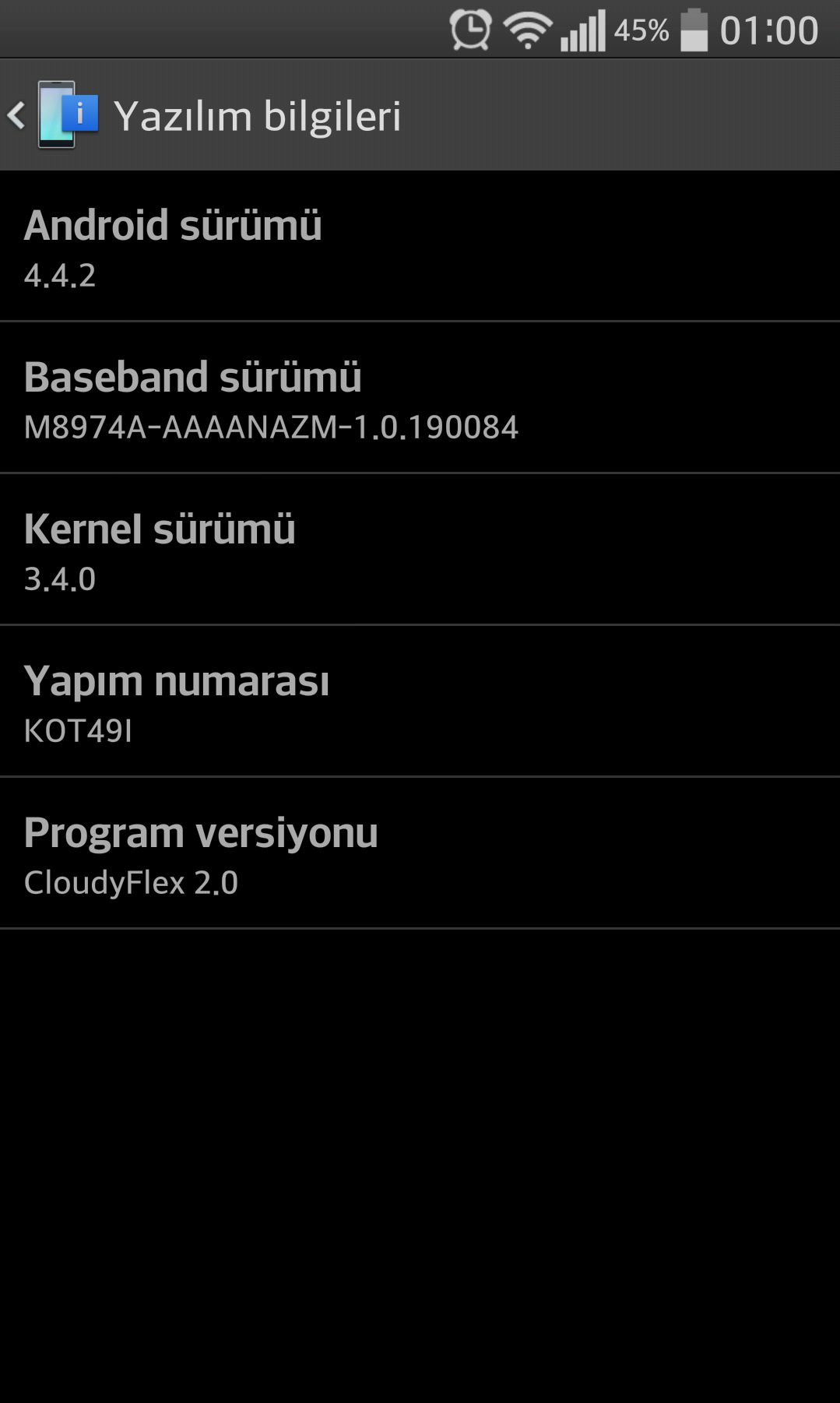Tap Yapım numarası build number
Image resolution: width=840 pixels, height=1403 pixels.
pyautogui.click(x=420, y=701)
